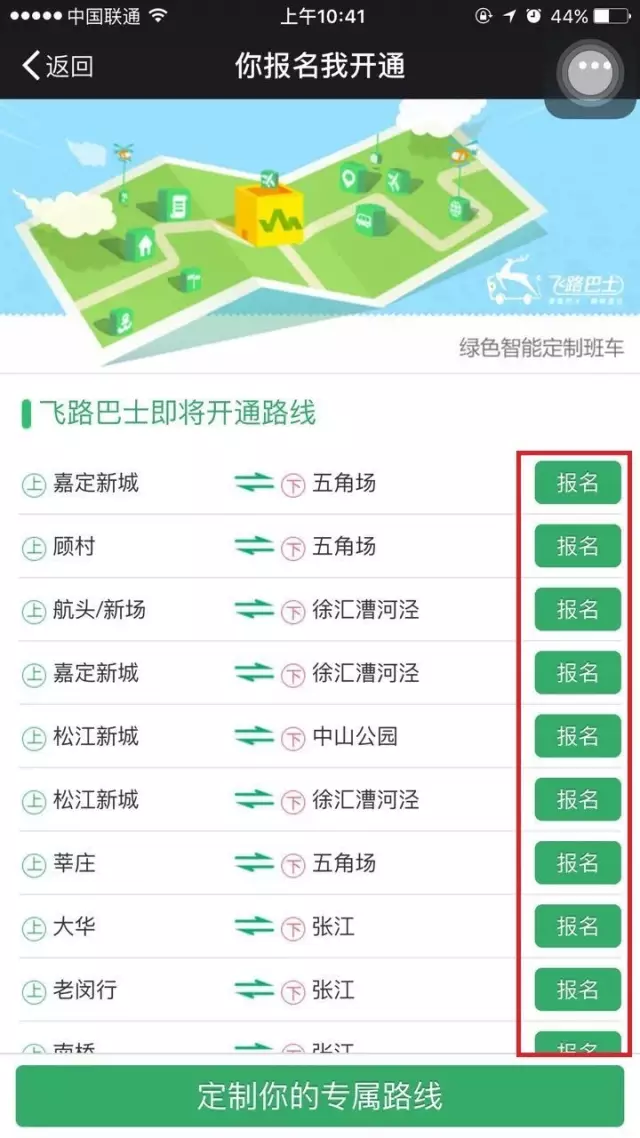Register for 松江新城 to 徐汇漕河泾 route
Viewport: 640px width, 1138px height.
(577, 800)
